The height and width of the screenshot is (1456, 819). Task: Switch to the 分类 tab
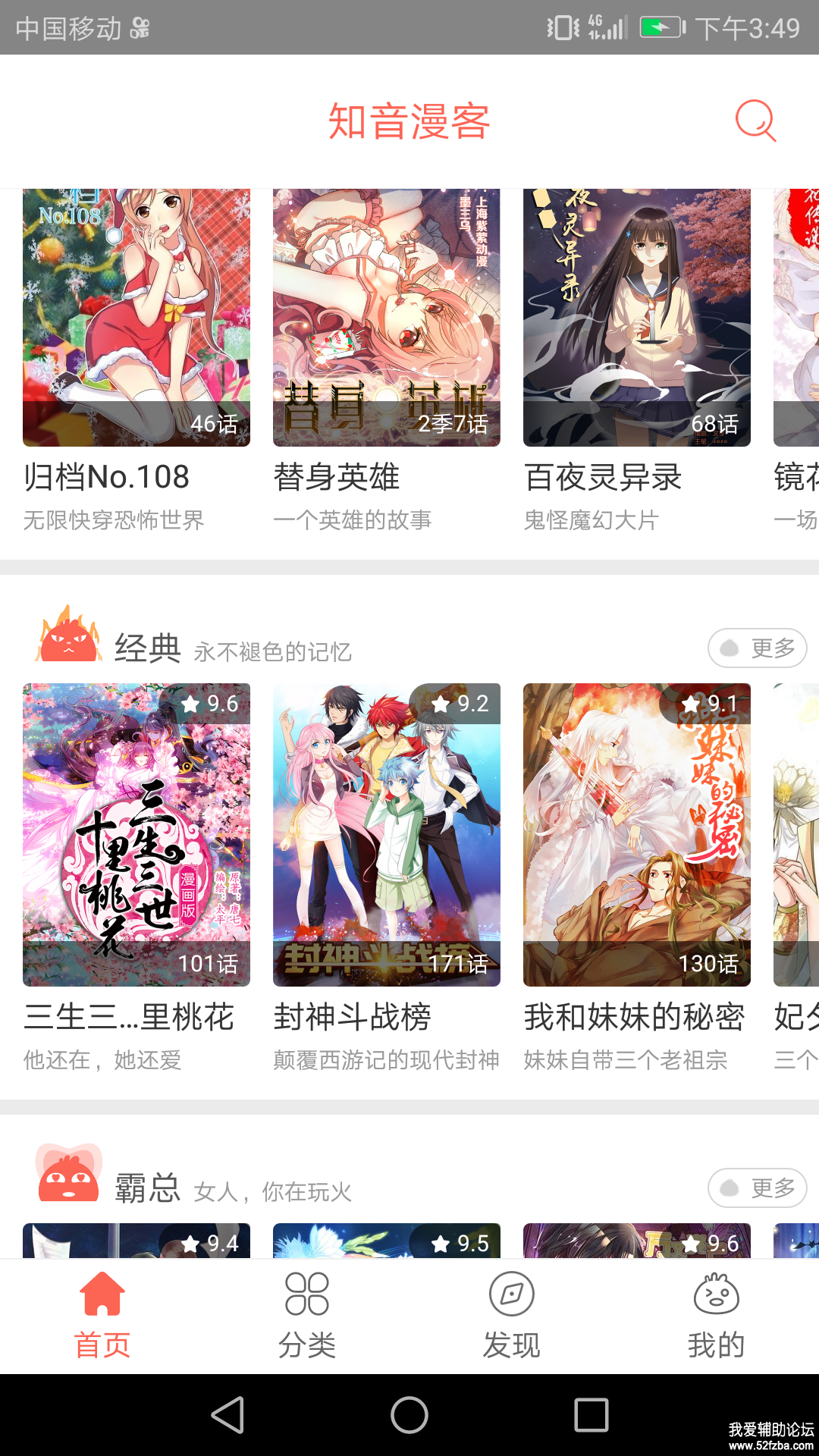307,1316
